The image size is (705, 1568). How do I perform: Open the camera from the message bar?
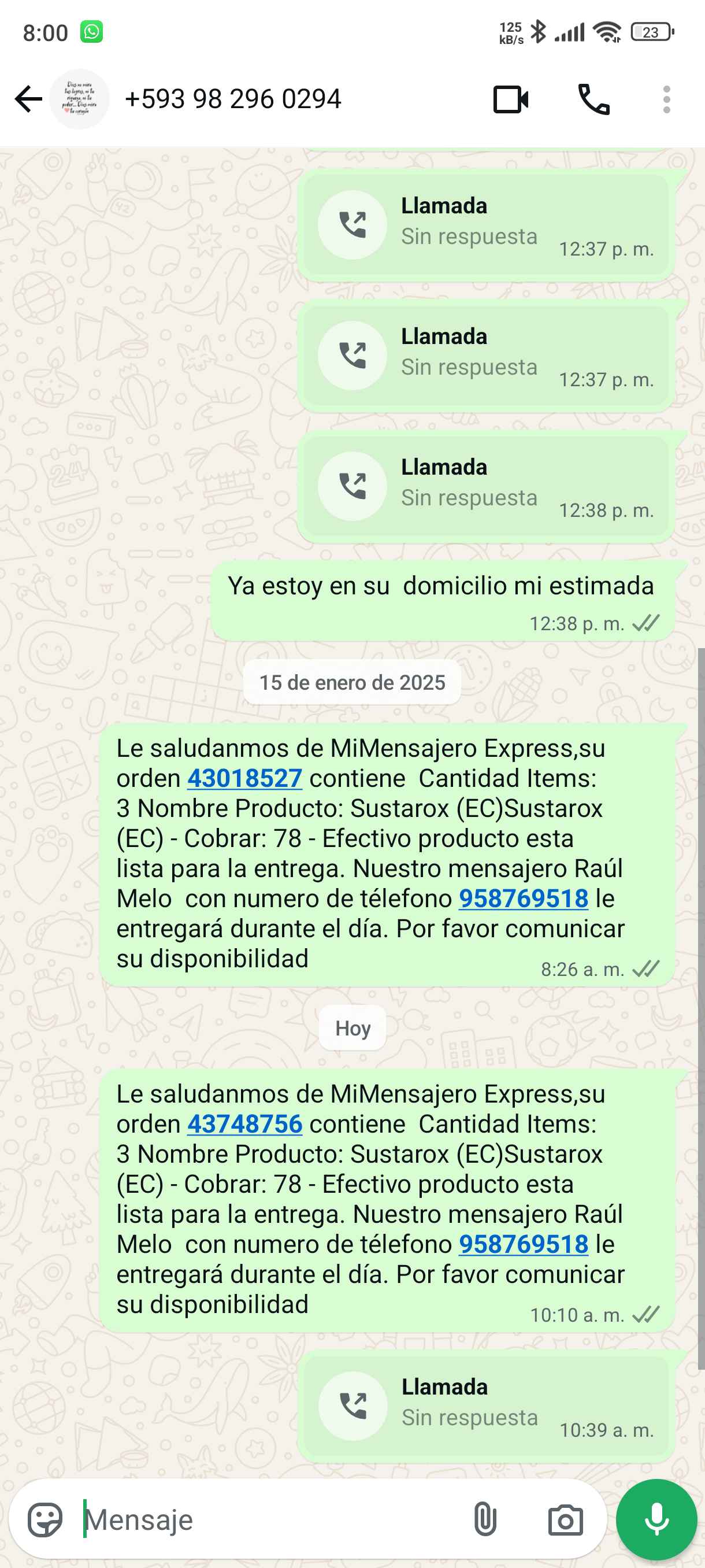click(565, 1520)
